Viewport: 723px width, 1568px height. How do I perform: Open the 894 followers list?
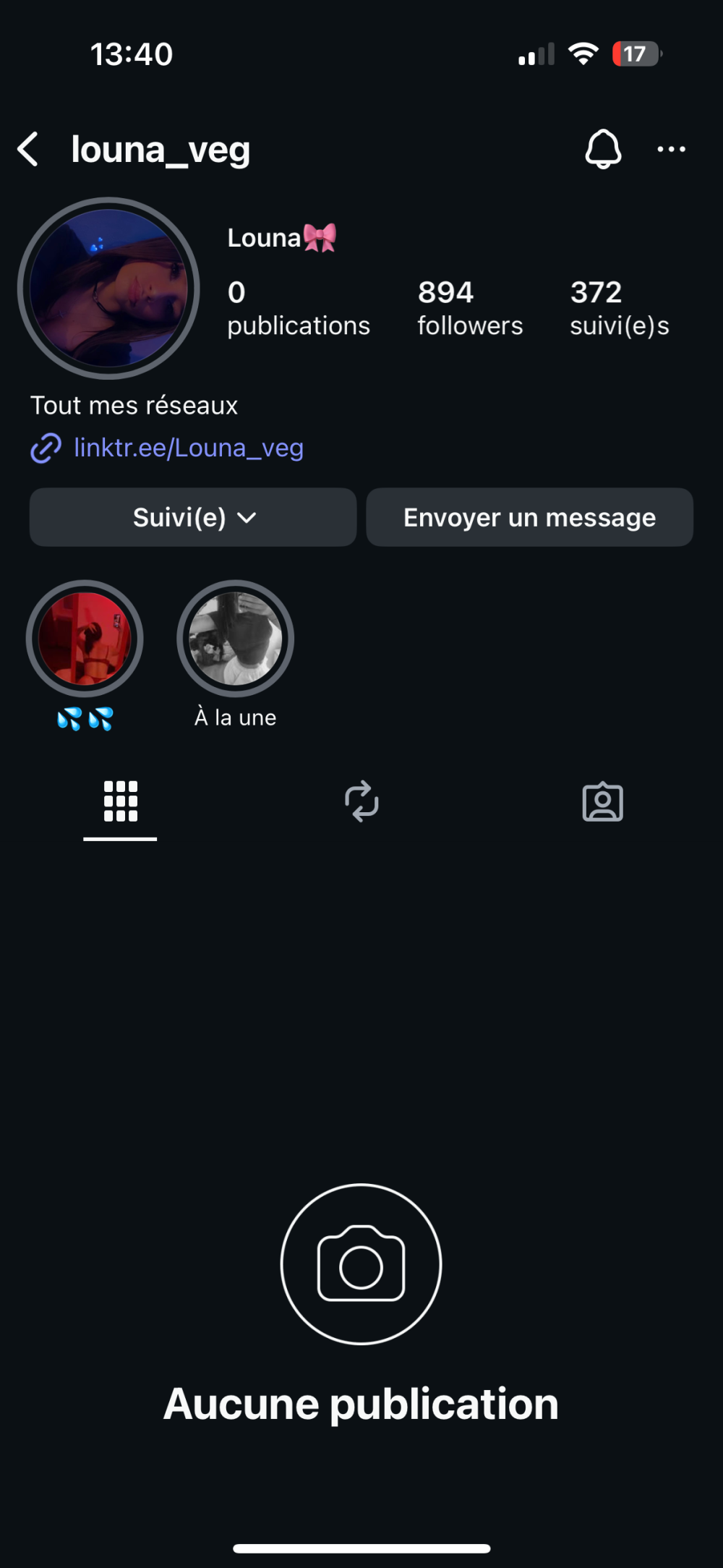[469, 308]
